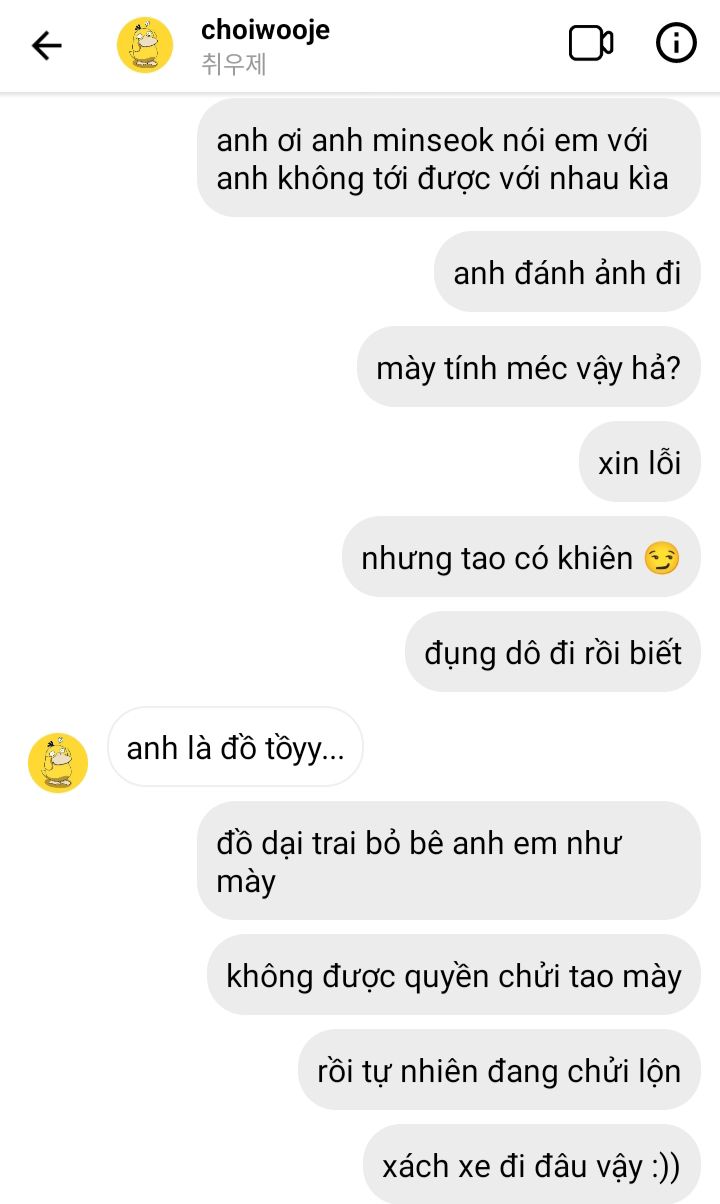Tap the avatar beside 'anh là đồ tồyy...'

click(58, 762)
